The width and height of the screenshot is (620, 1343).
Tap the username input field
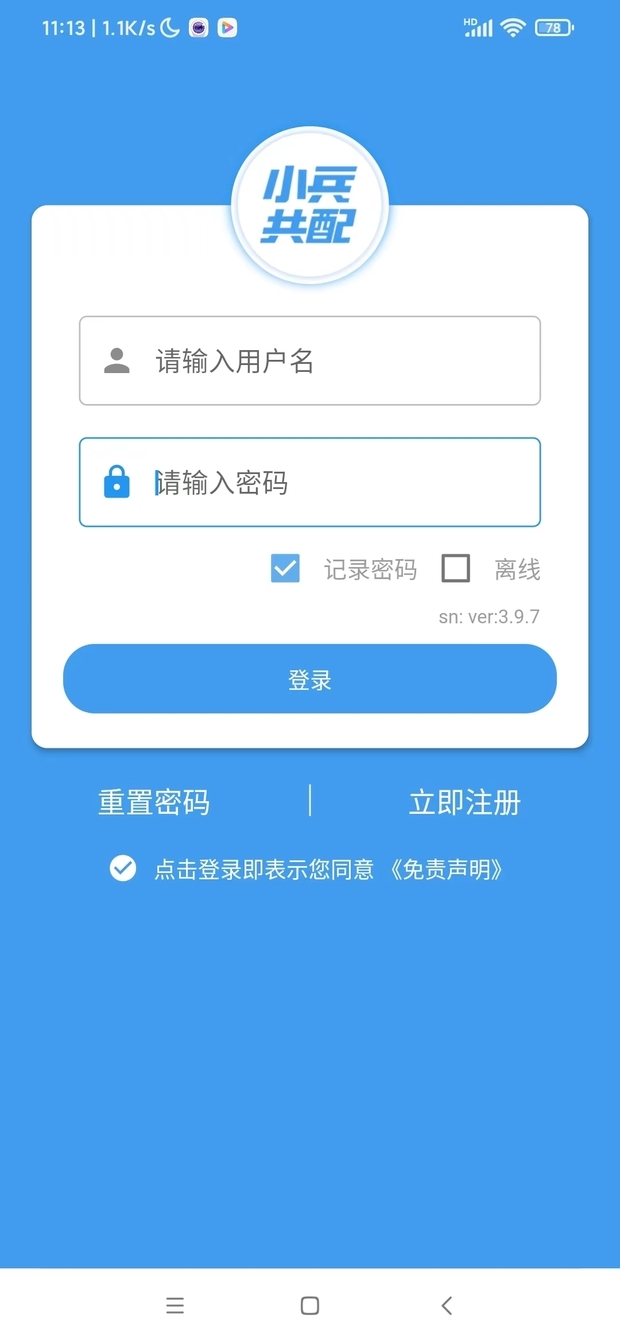(x=310, y=361)
